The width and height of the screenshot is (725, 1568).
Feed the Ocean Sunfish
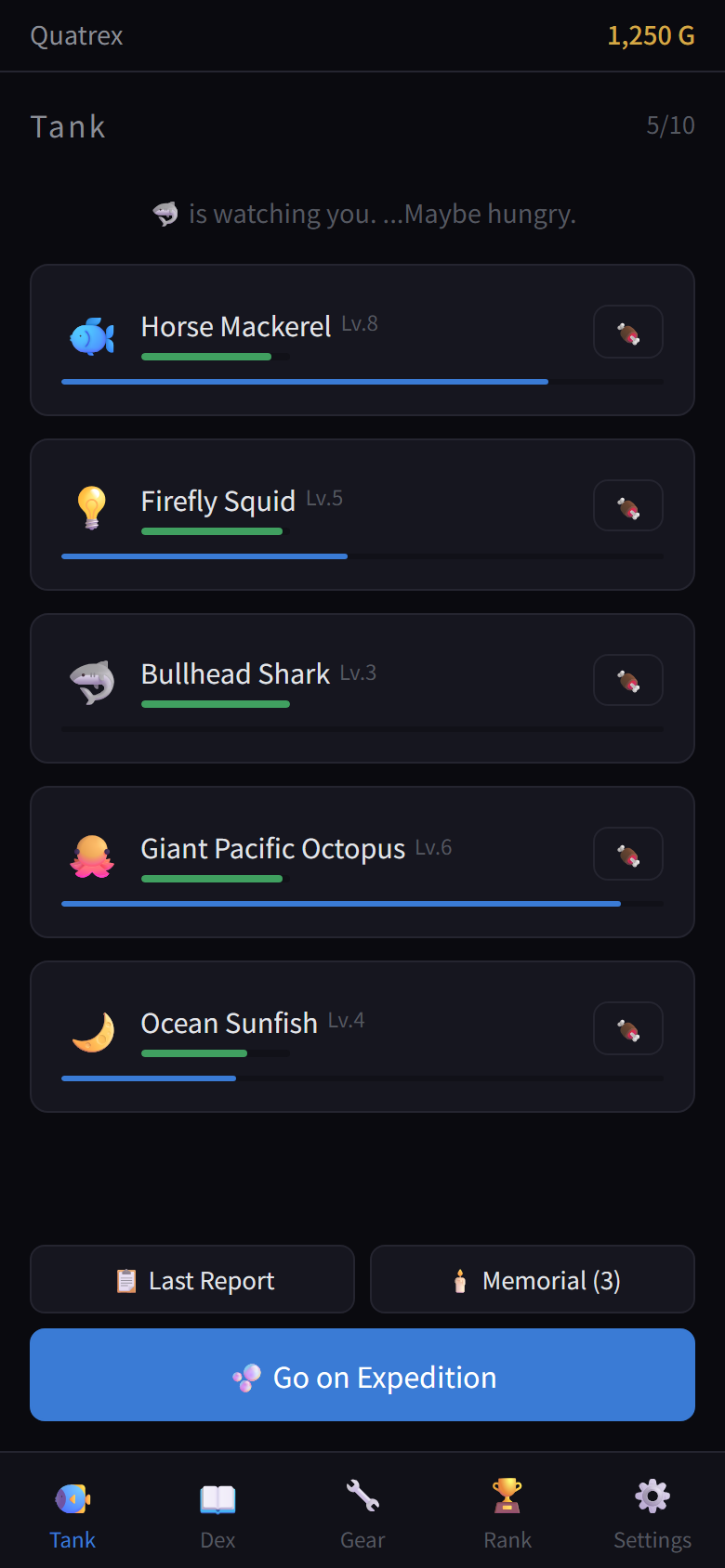click(x=627, y=1028)
